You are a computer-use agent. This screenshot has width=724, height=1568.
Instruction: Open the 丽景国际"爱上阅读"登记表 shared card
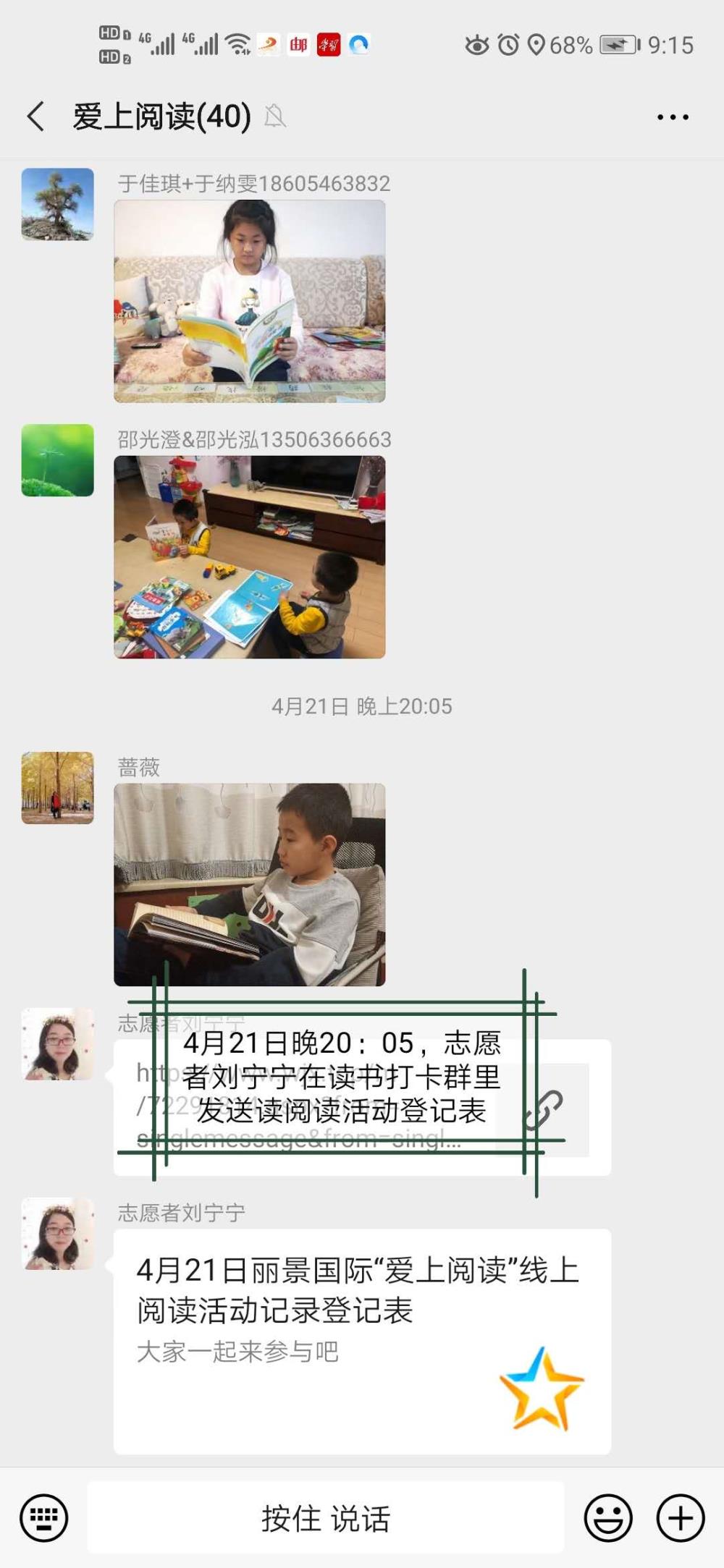(x=362, y=1342)
